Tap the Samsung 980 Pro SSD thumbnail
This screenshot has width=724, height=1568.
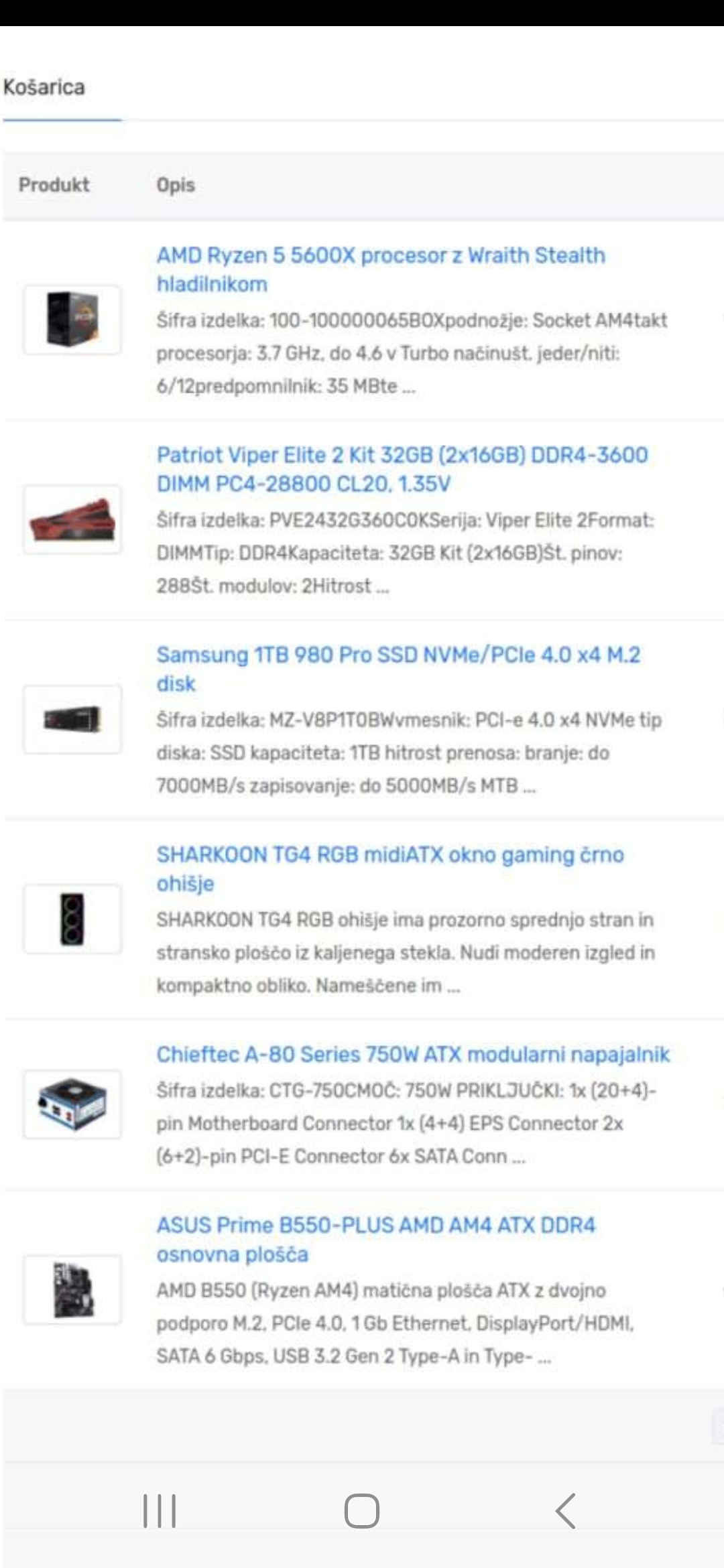coord(72,719)
